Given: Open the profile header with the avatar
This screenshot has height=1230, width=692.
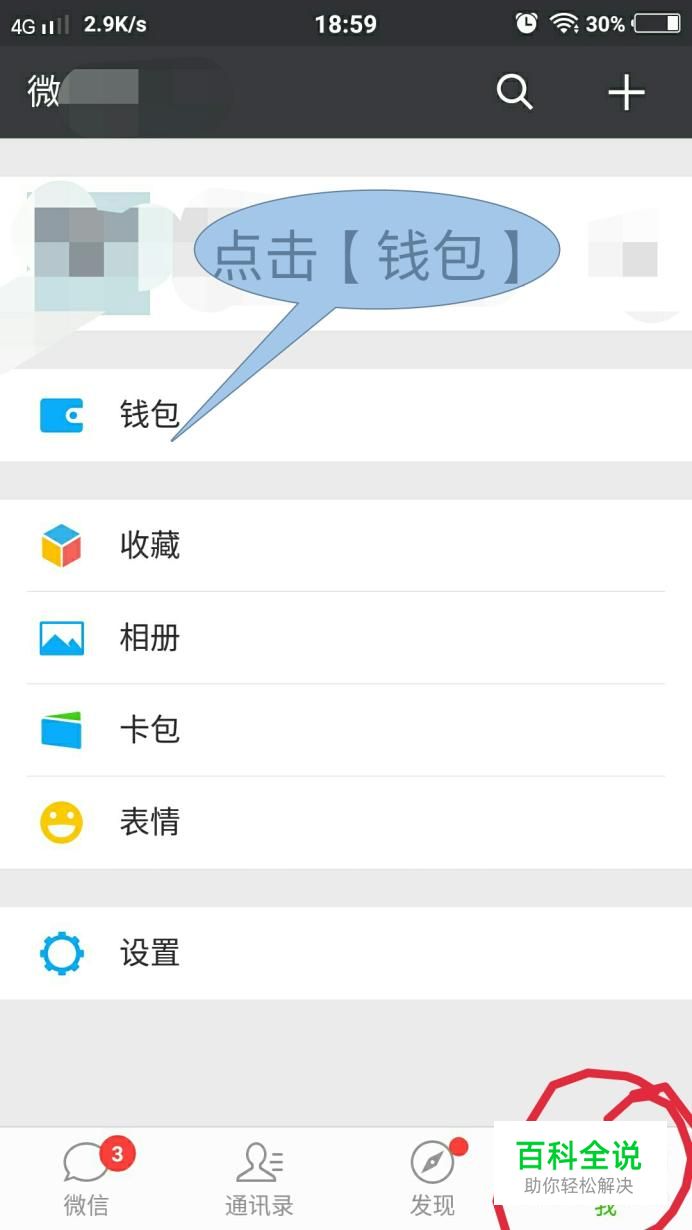Looking at the screenshot, I should pyautogui.click(x=346, y=253).
